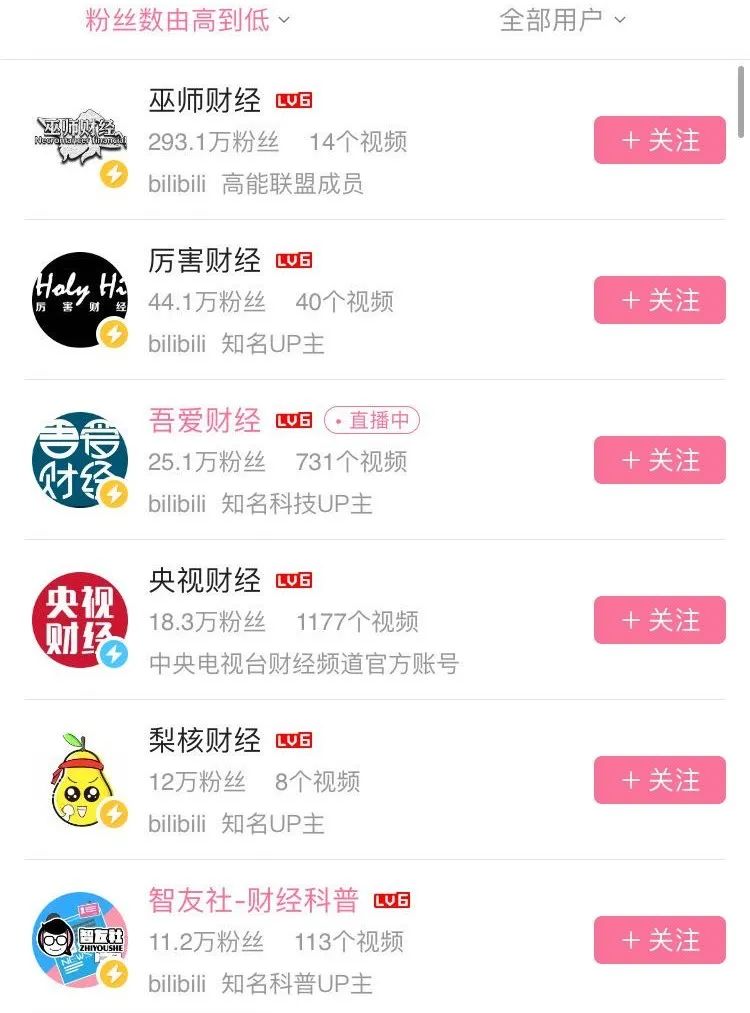Expand the 全部用户 filter dropdown
750x1013 pixels.
(562, 20)
